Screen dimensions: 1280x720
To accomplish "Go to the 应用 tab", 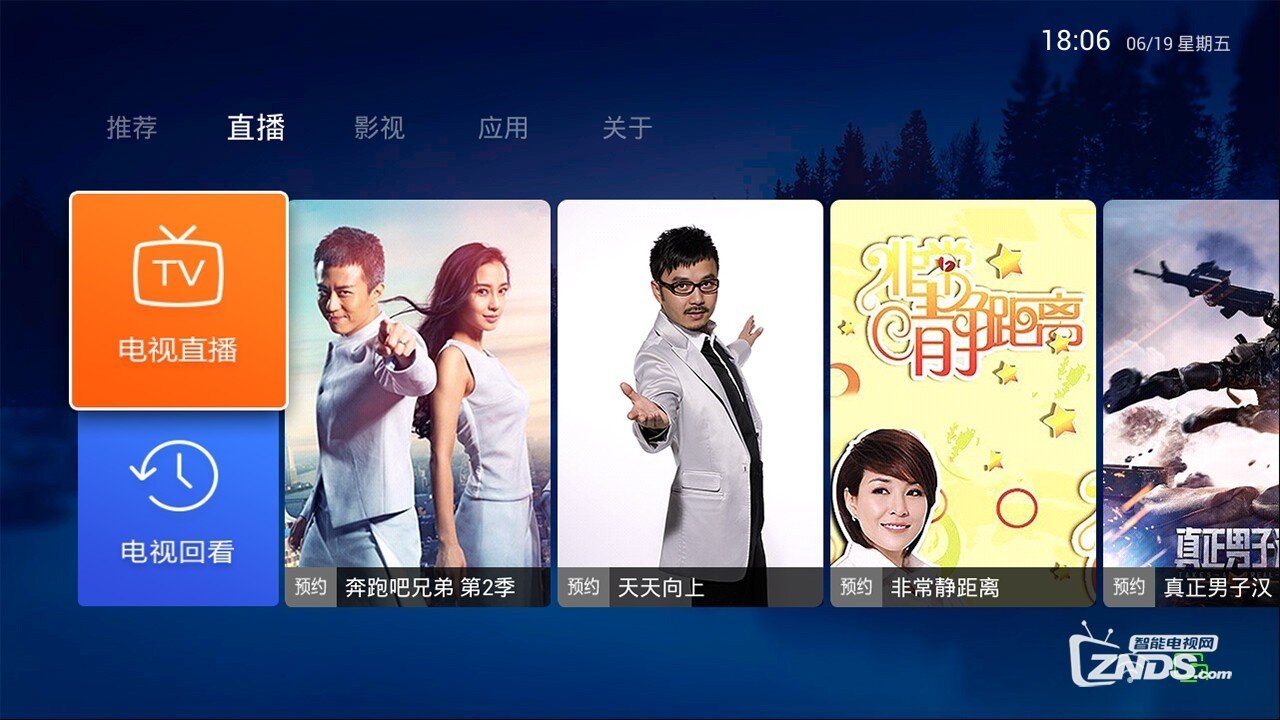I will pyautogui.click(x=502, y=128).
